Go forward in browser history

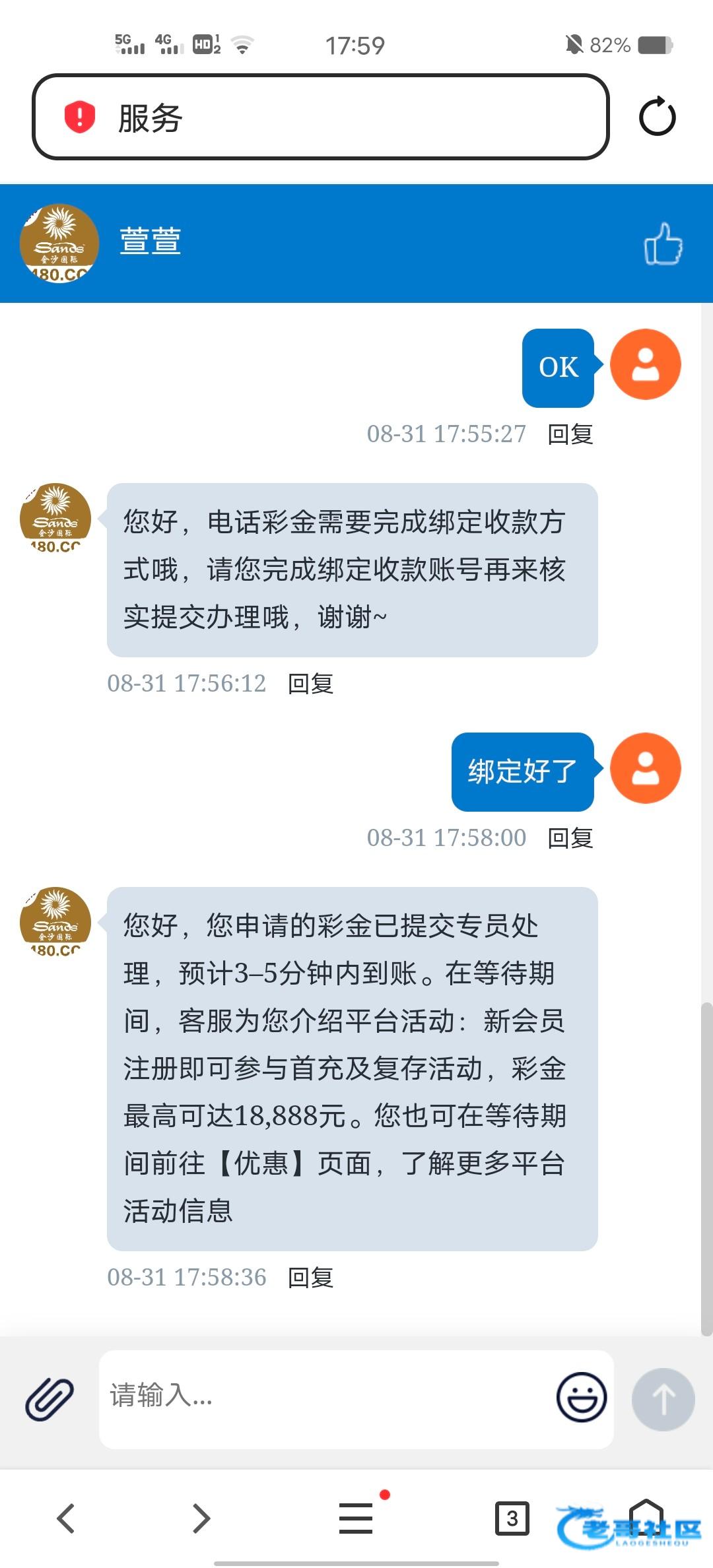201,1518
